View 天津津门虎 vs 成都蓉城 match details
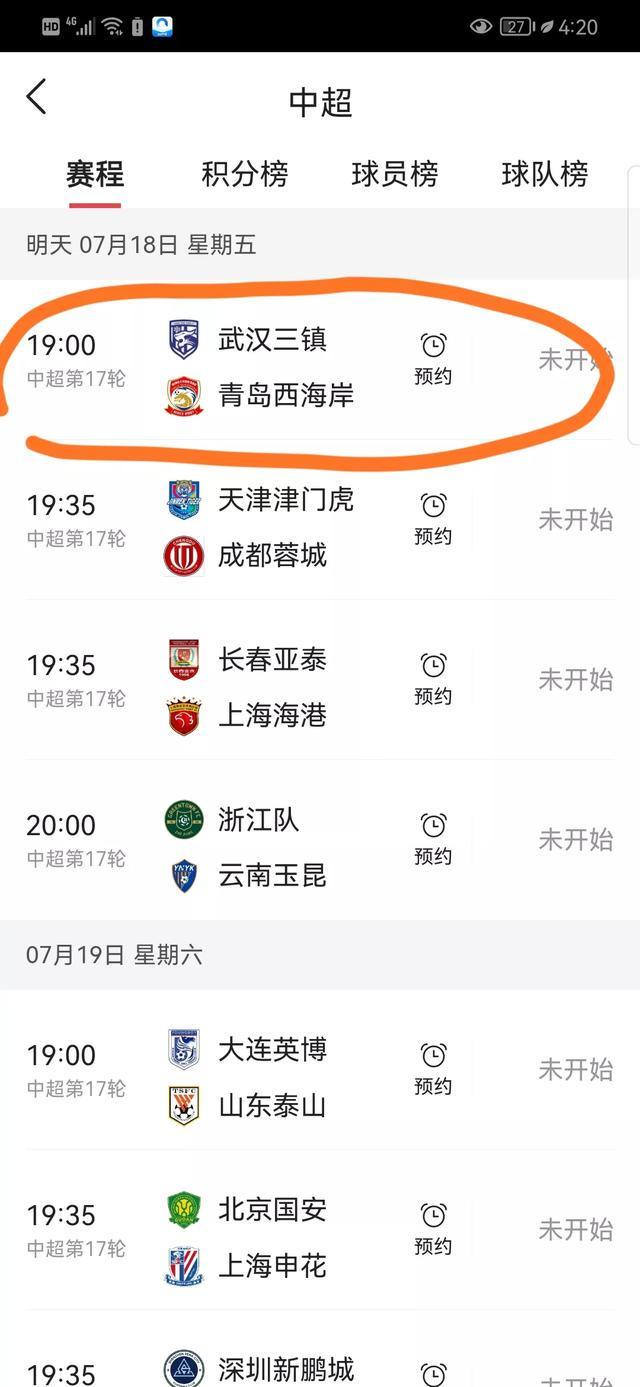This screenshot has width=640, height=1387. click(272, 527)
